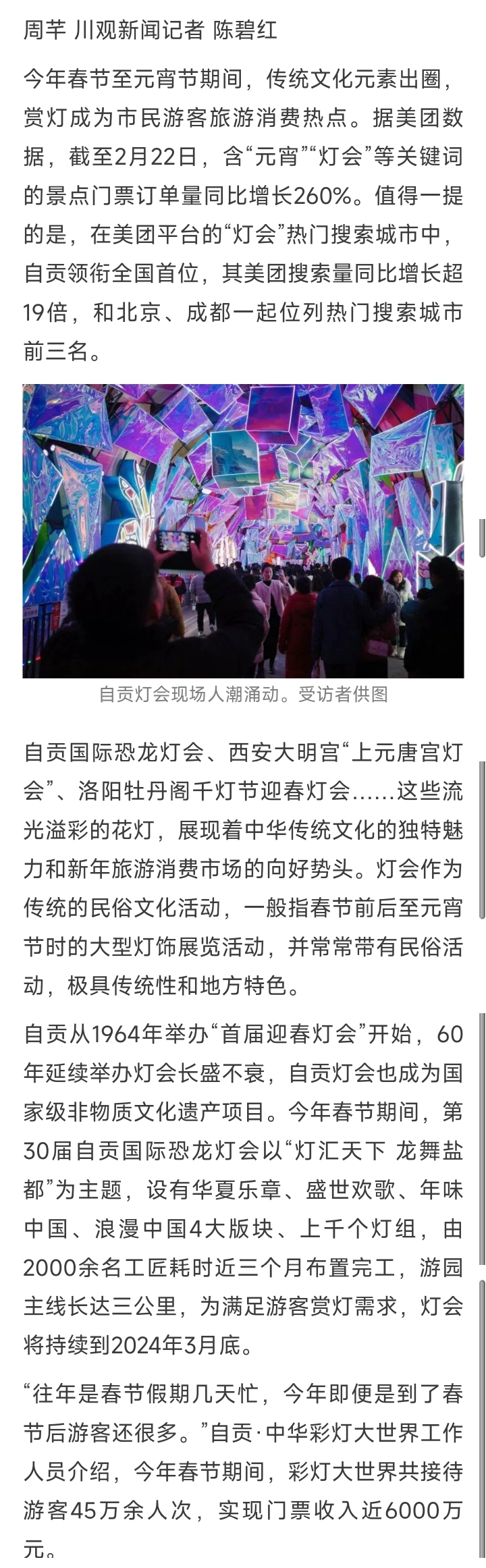The image size is (486, 1568).
Task: Open the Zigong lantern festival crowd photo
Action: [x=243, y=531]
